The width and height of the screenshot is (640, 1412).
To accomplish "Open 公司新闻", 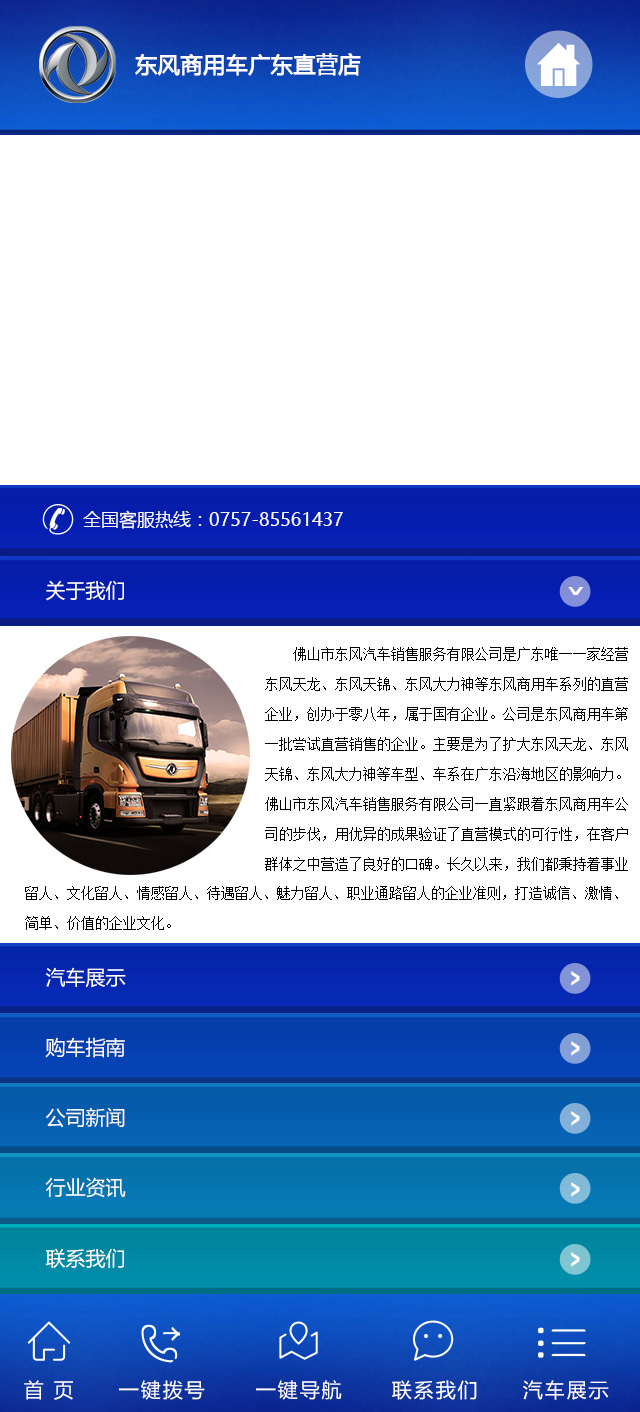I will point(320,1118).
